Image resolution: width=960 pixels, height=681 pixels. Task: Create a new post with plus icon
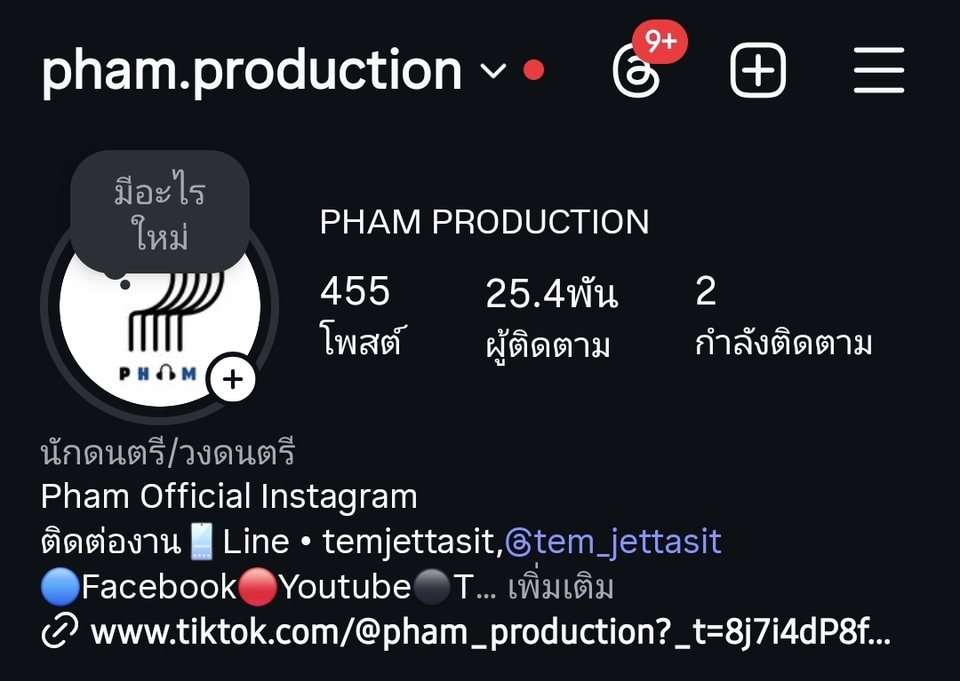click(758, 72)
